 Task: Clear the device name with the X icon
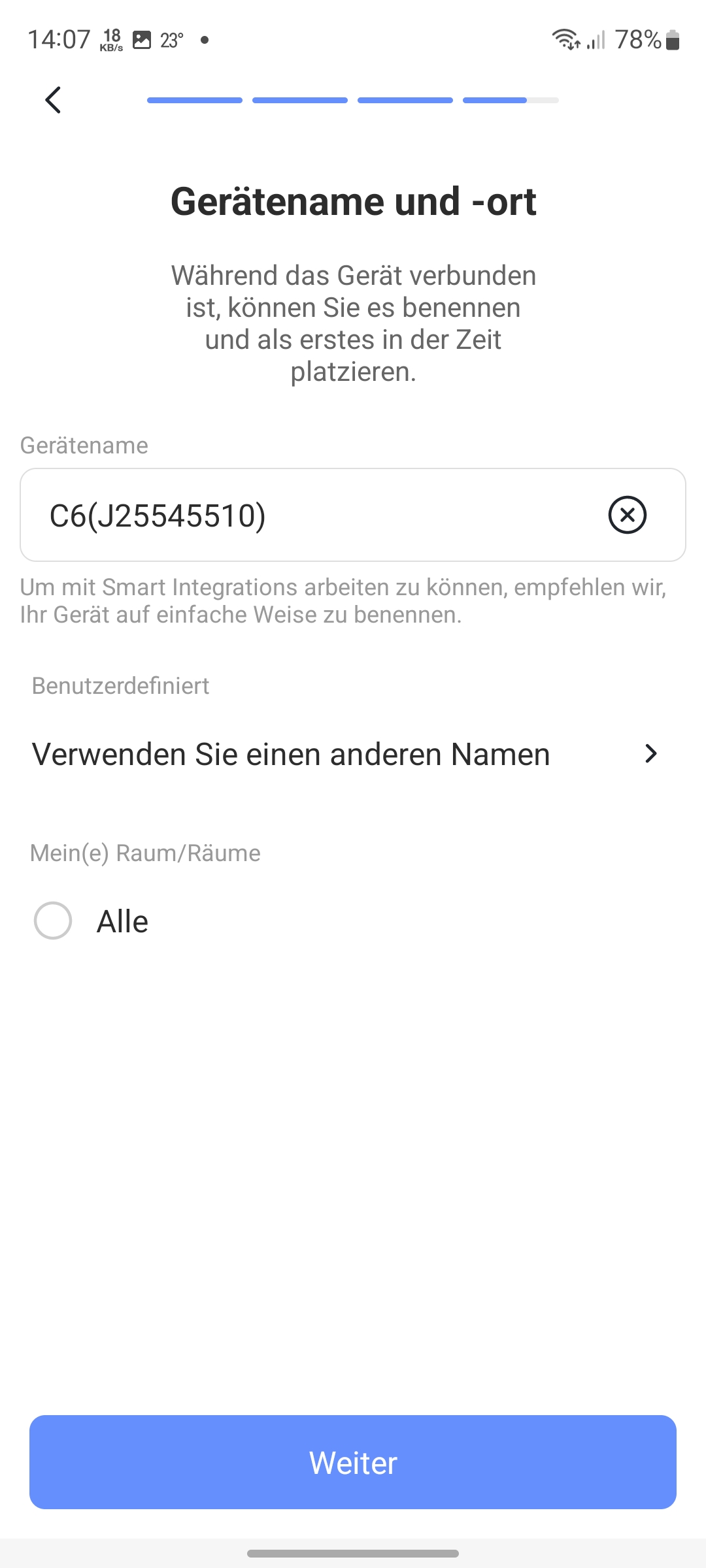click(627, 515)
